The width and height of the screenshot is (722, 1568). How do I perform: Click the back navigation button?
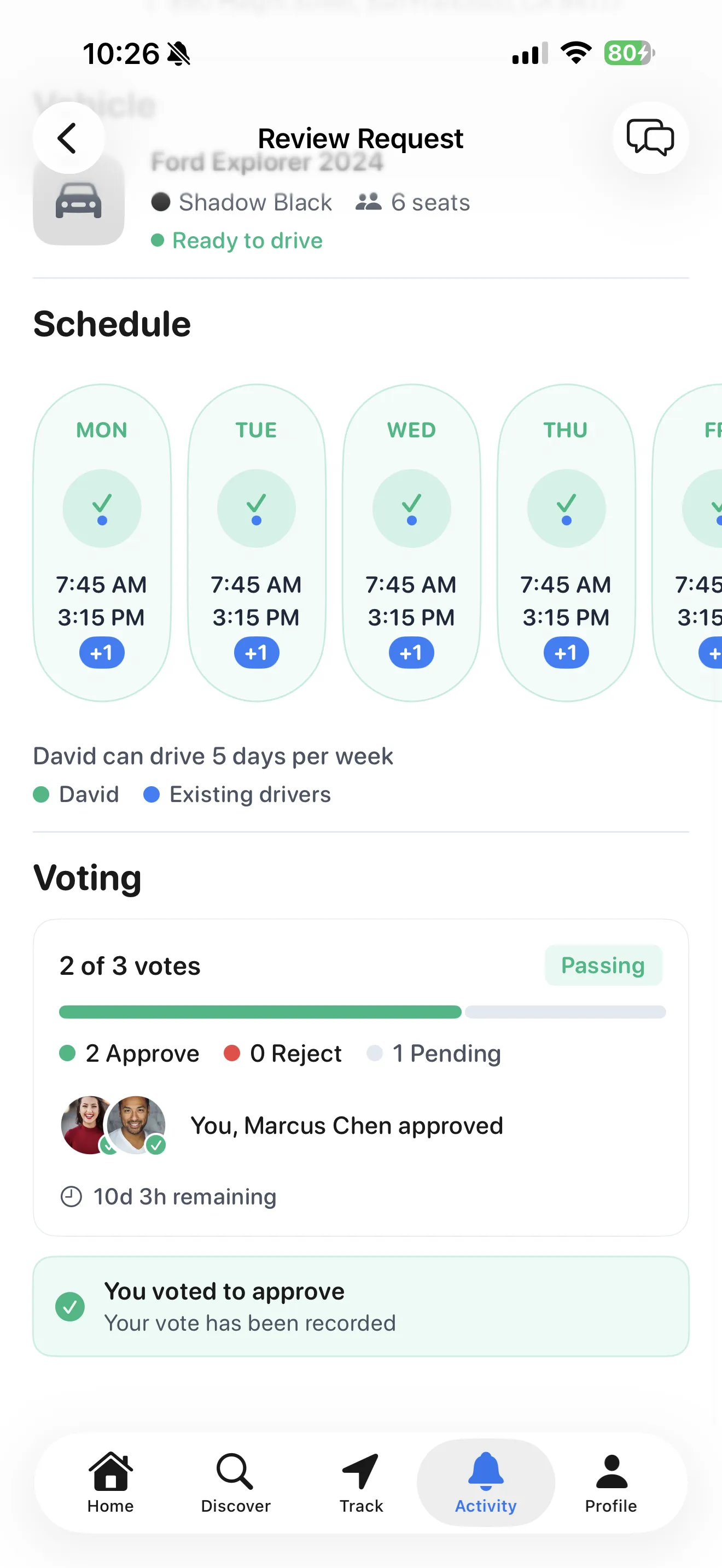click(69, 138)
